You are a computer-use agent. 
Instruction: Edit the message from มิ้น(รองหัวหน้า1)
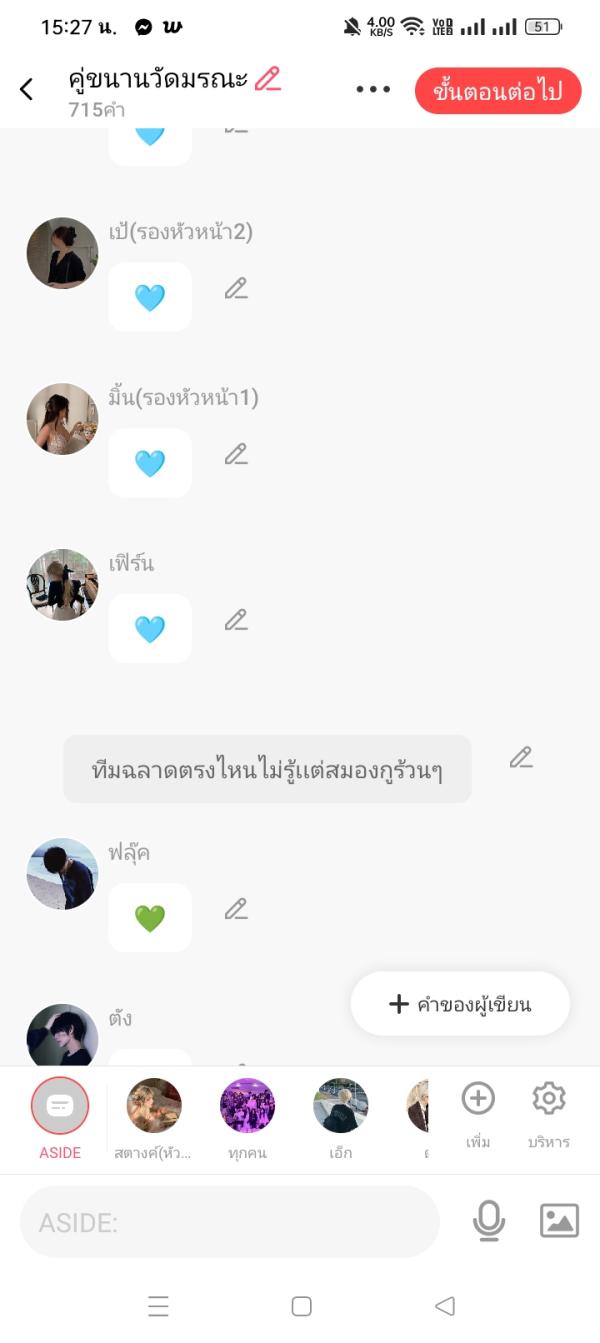(236, 455)
